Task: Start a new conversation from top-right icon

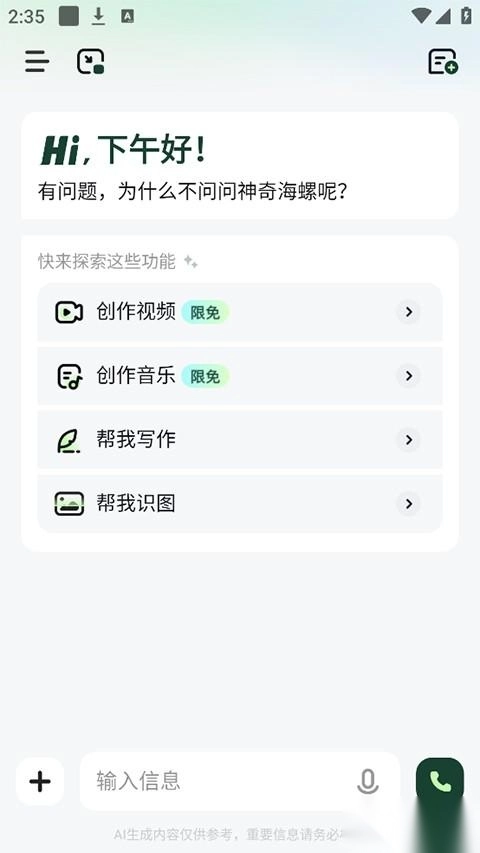Action: (443, 61)
